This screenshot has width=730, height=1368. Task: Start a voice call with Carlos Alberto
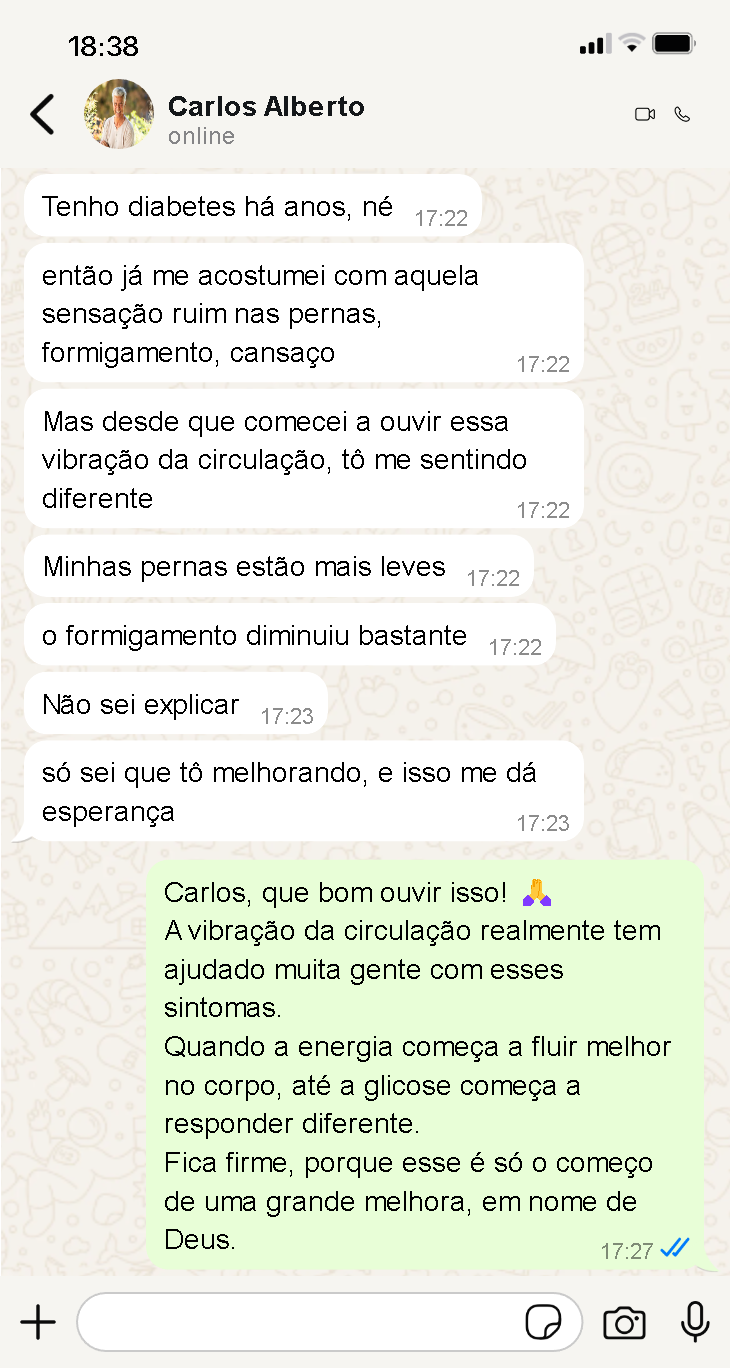(683, 115)
